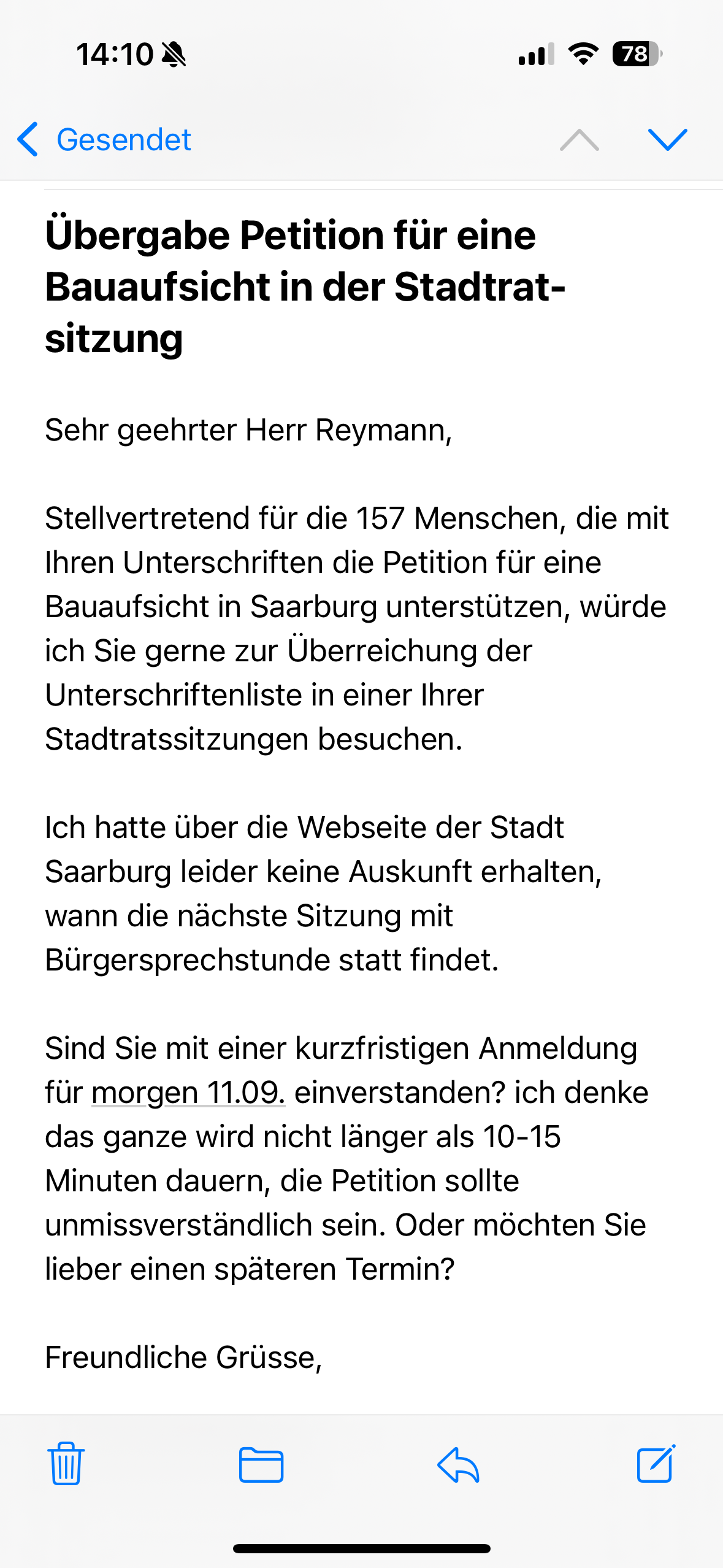
Task: Open the underlined date morgen 11.09.
Action: point(188,1093)
